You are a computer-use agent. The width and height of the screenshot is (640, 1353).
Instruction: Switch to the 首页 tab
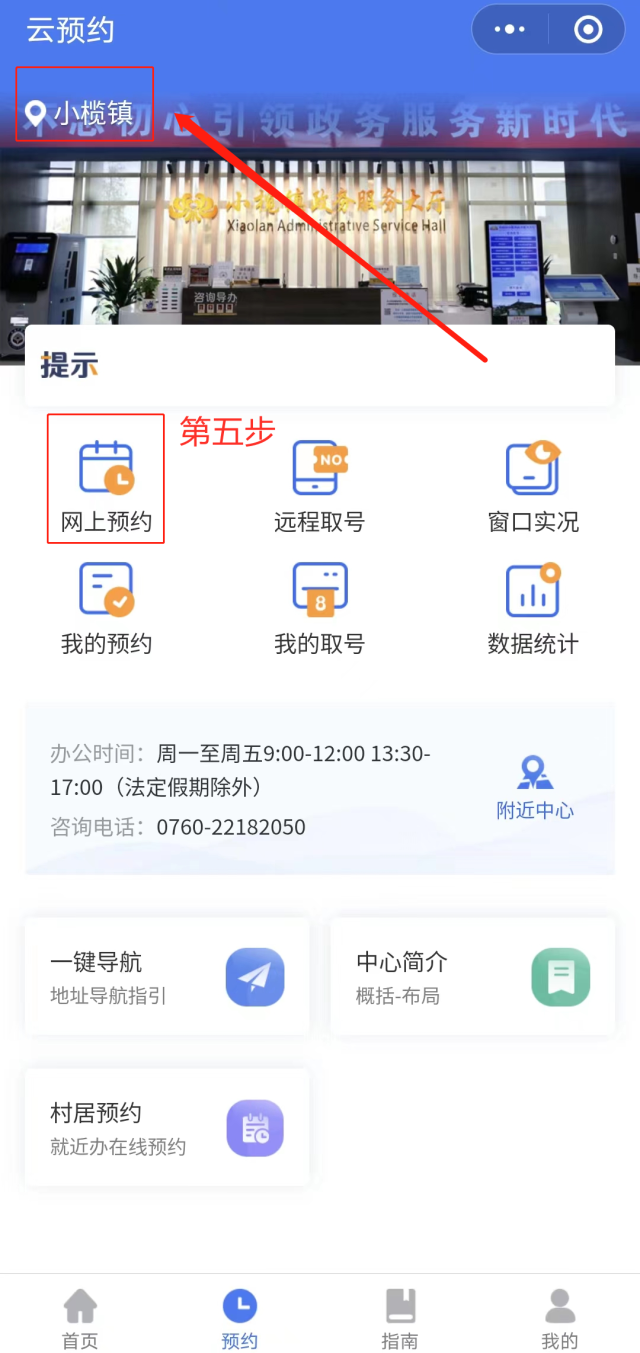pos(80,1318)
